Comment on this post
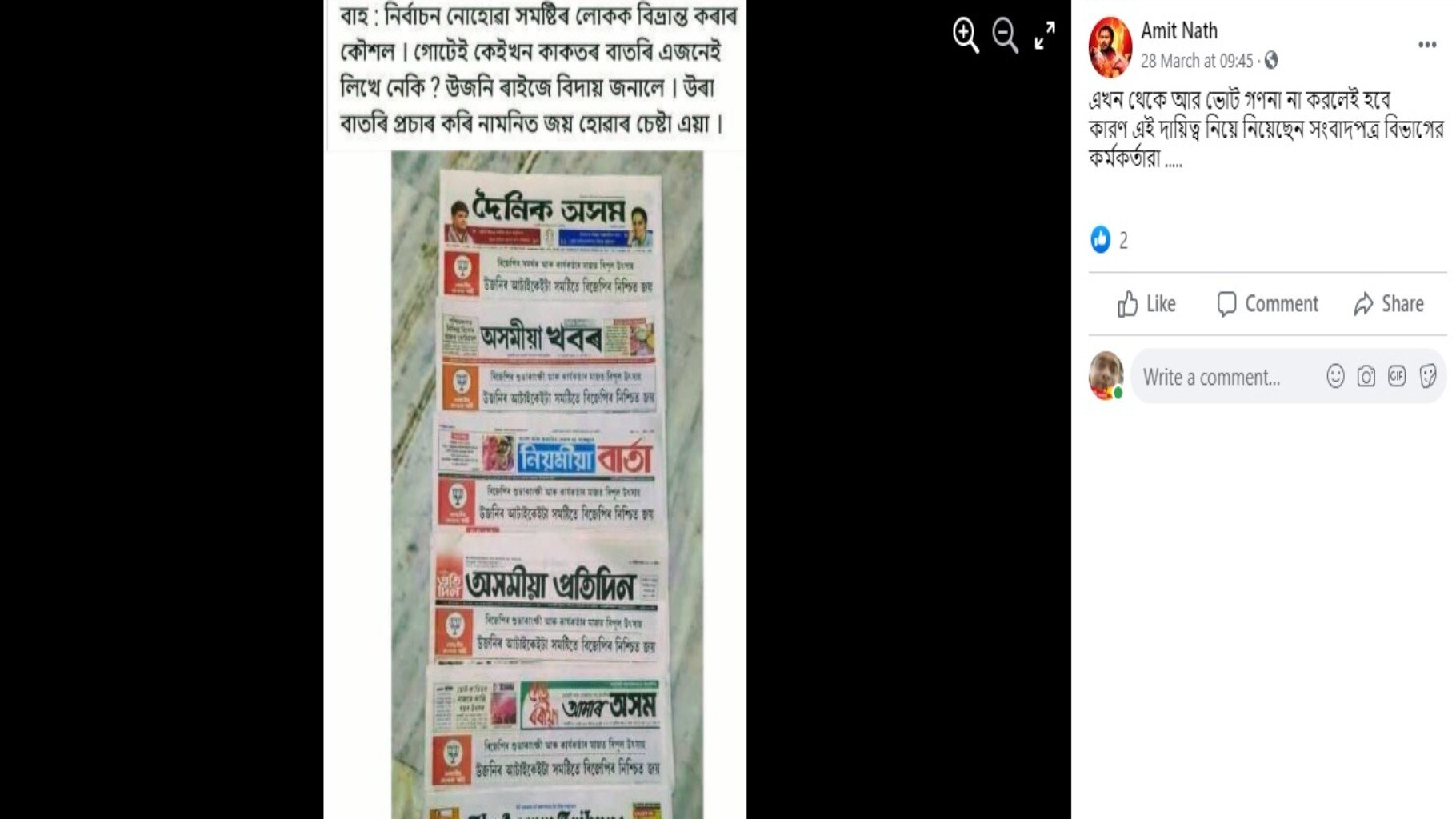The width and height of the screenshot is (1456, 819). coord(1267,304)
